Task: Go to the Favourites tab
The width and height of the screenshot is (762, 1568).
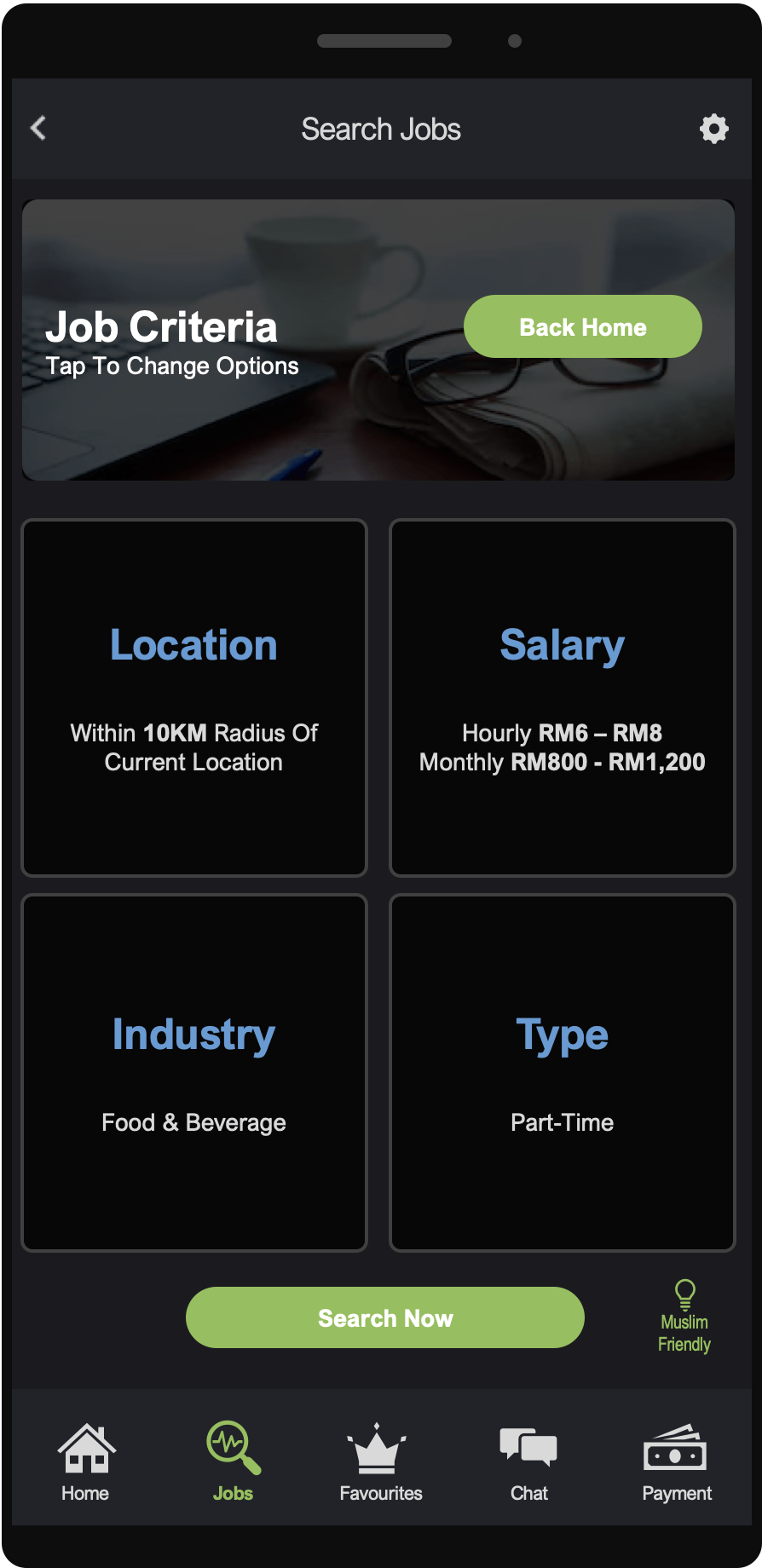Action: point(380,1461)
